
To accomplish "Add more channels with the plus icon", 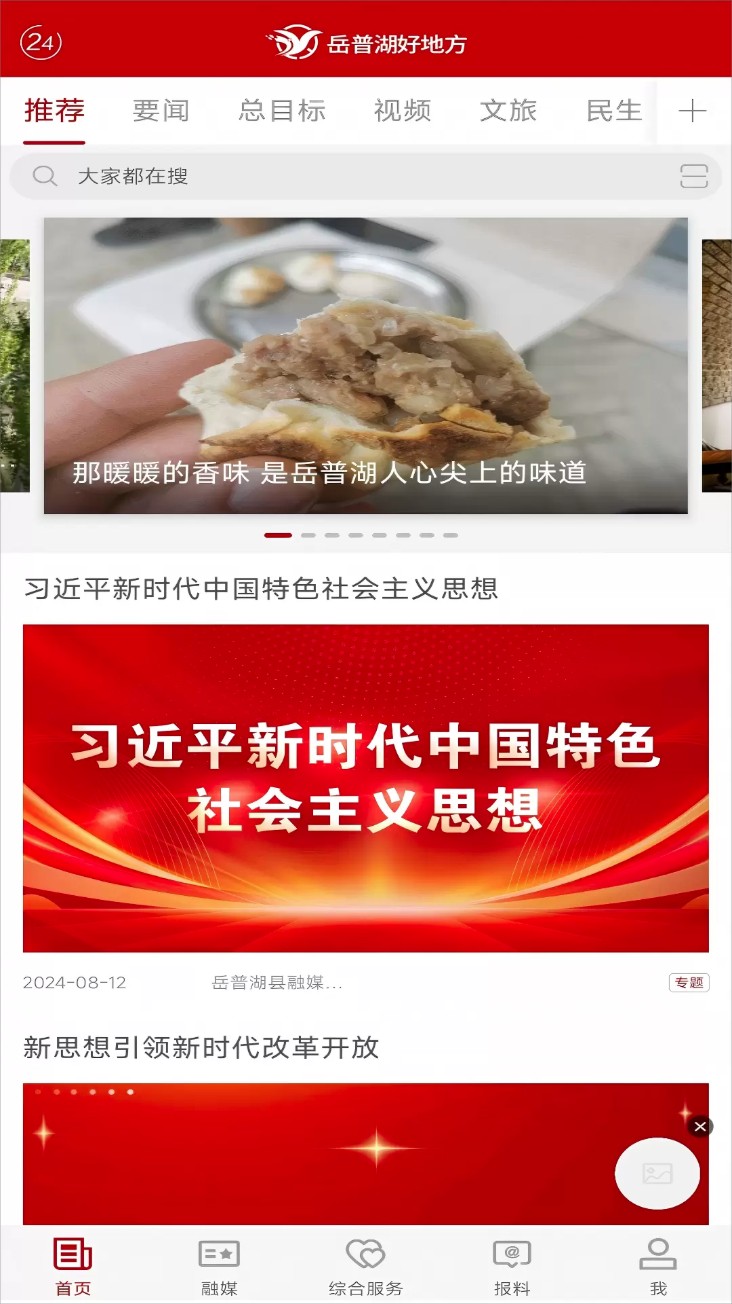I will [692, 111].
